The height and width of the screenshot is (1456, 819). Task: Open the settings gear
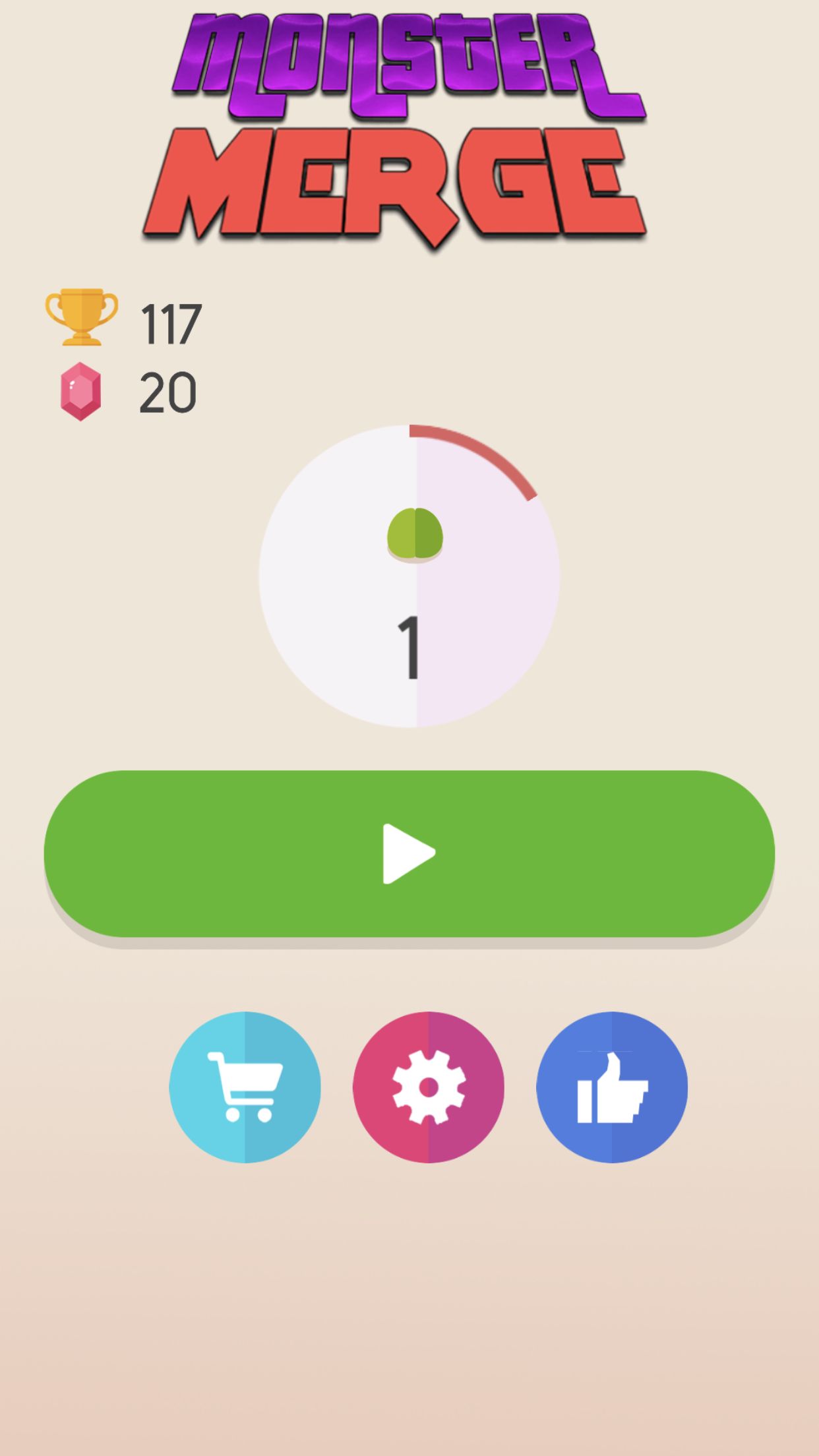429,1087
